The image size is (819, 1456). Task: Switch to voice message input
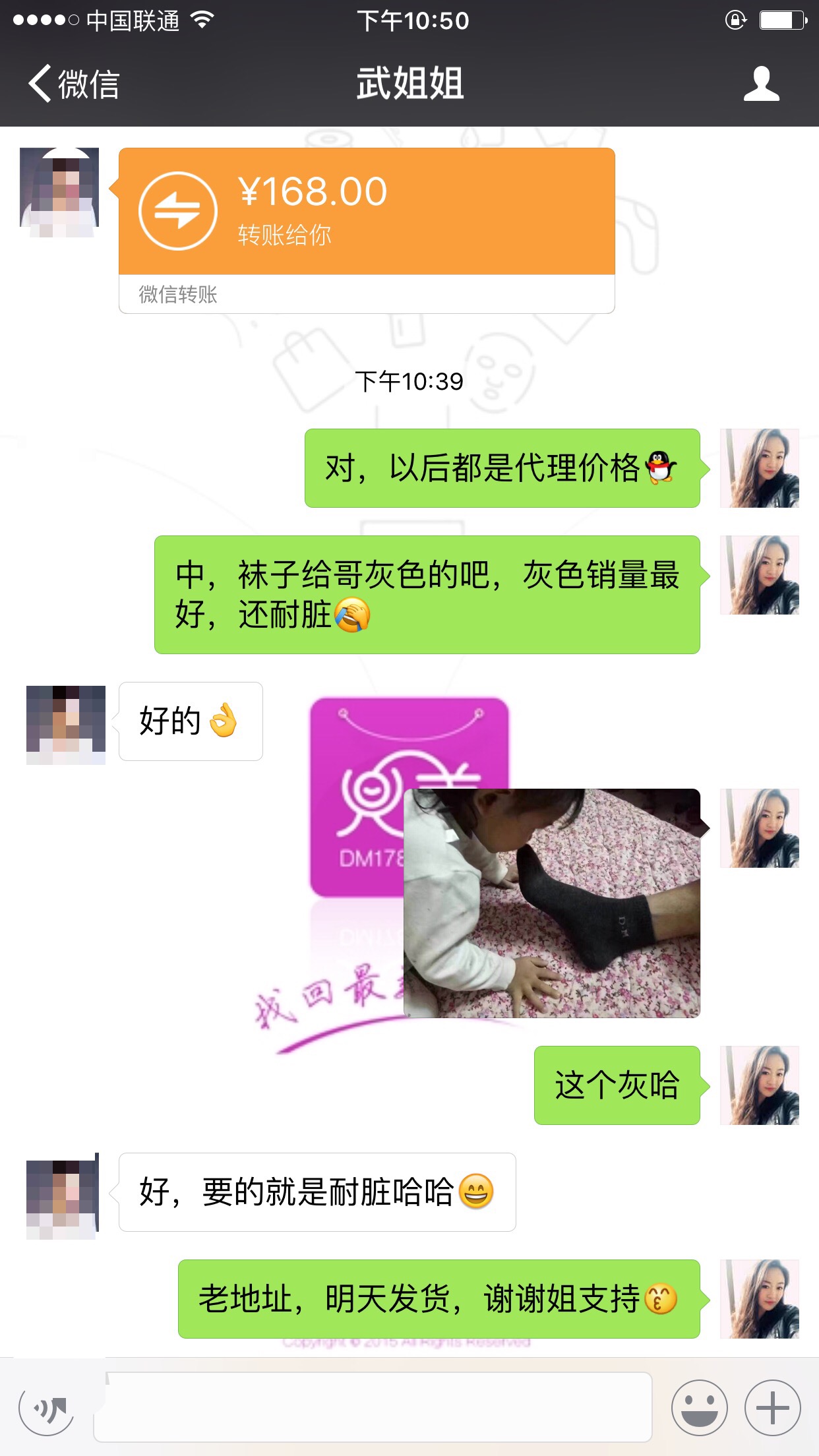pyautogui.click(x=47, y=1409)
